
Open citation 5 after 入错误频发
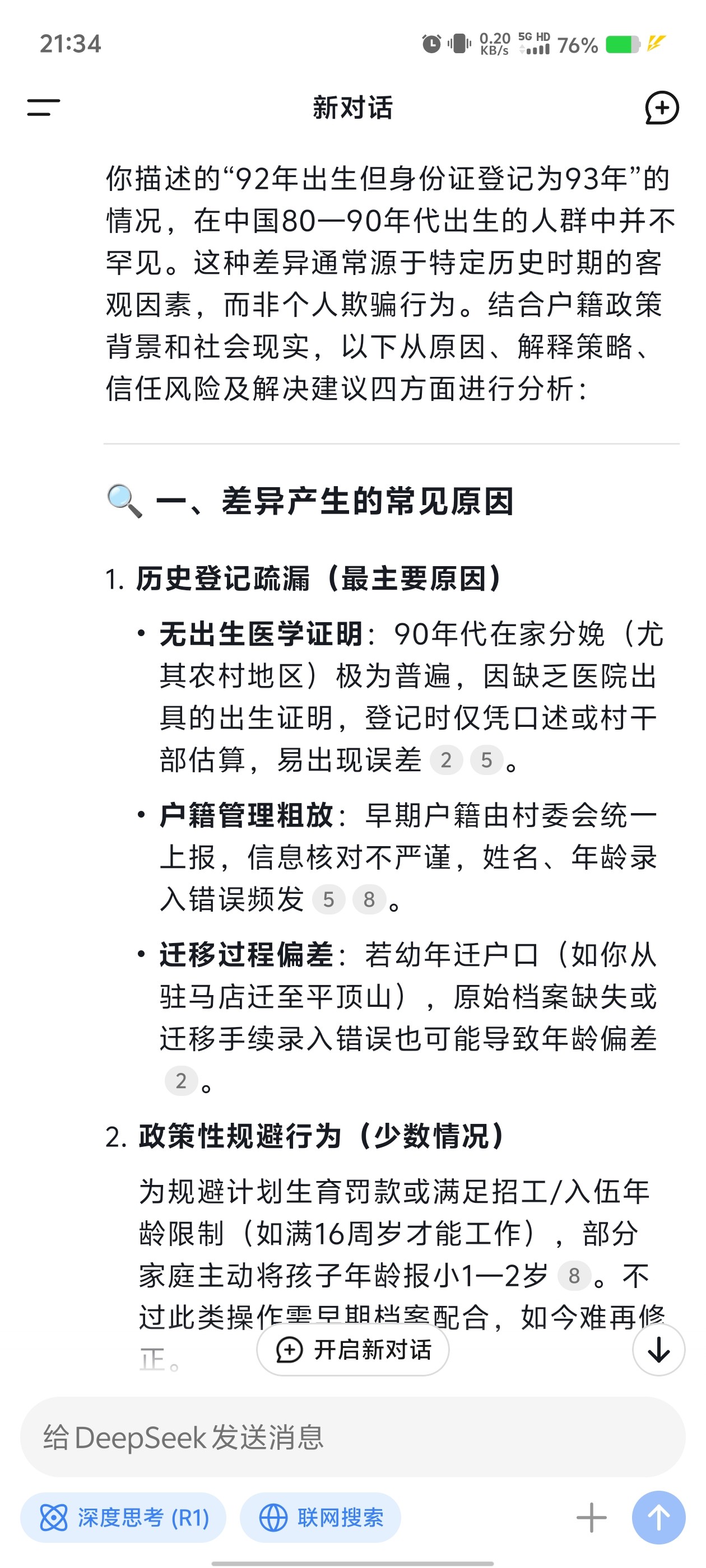point(328,899)
